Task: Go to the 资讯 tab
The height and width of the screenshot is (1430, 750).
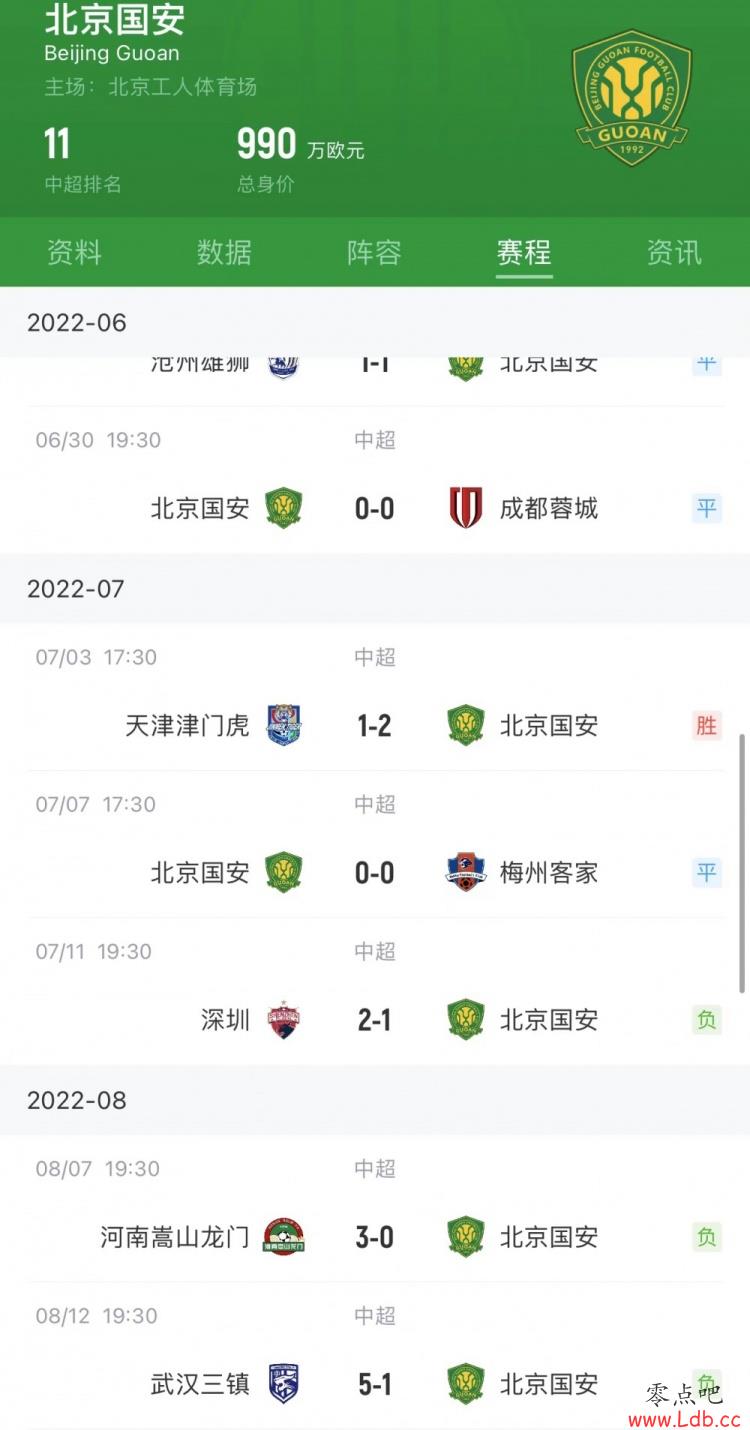Action: pyautogui.click(x=674, y=252)
